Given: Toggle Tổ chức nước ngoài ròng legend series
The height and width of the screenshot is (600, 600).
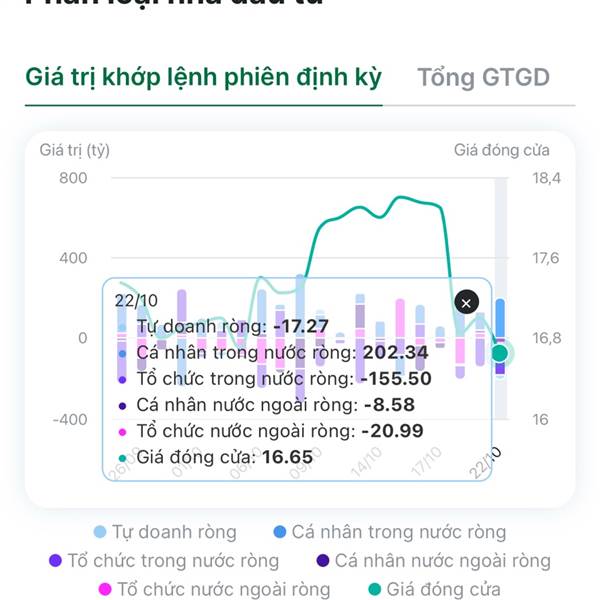Looking at the screenshot, I should [x=214, y=589].
